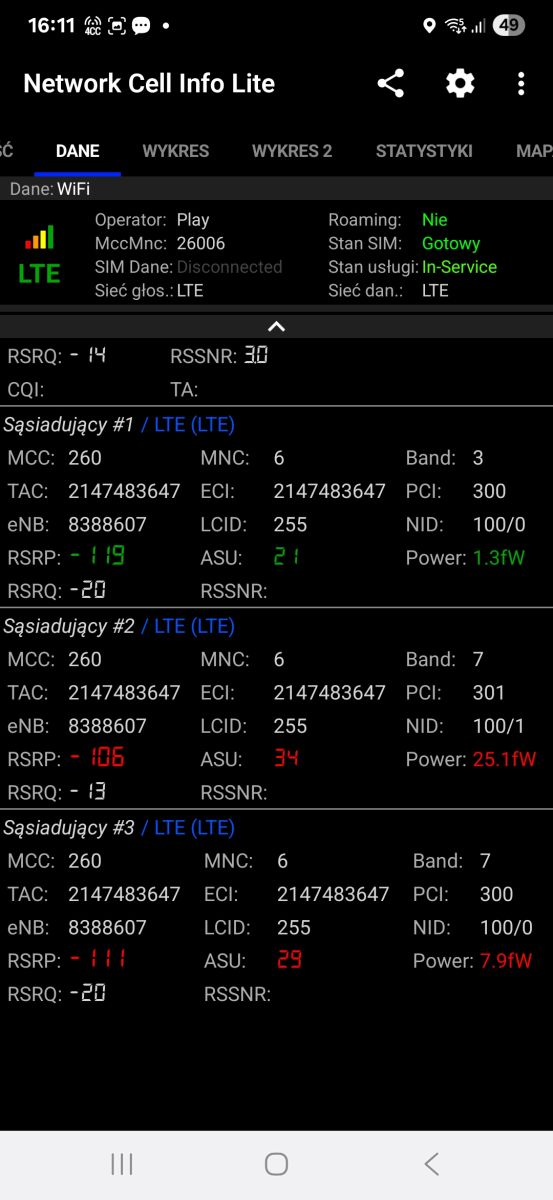The width and height of the screenshot is (553, 1200).
Task: Switch to the WYKRES 2 tab
Action: pyautogui.click(x=292, y=151)
